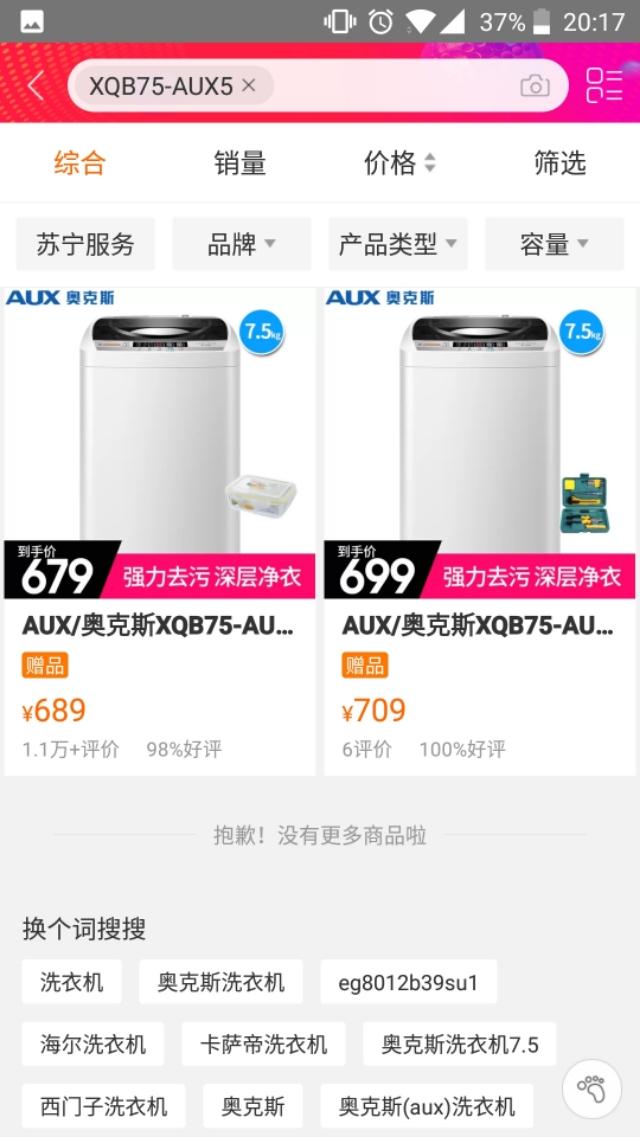Expand the 产品类型 dropdown
The height and width of the screenshot is (1137, 640).
(397, 244)
